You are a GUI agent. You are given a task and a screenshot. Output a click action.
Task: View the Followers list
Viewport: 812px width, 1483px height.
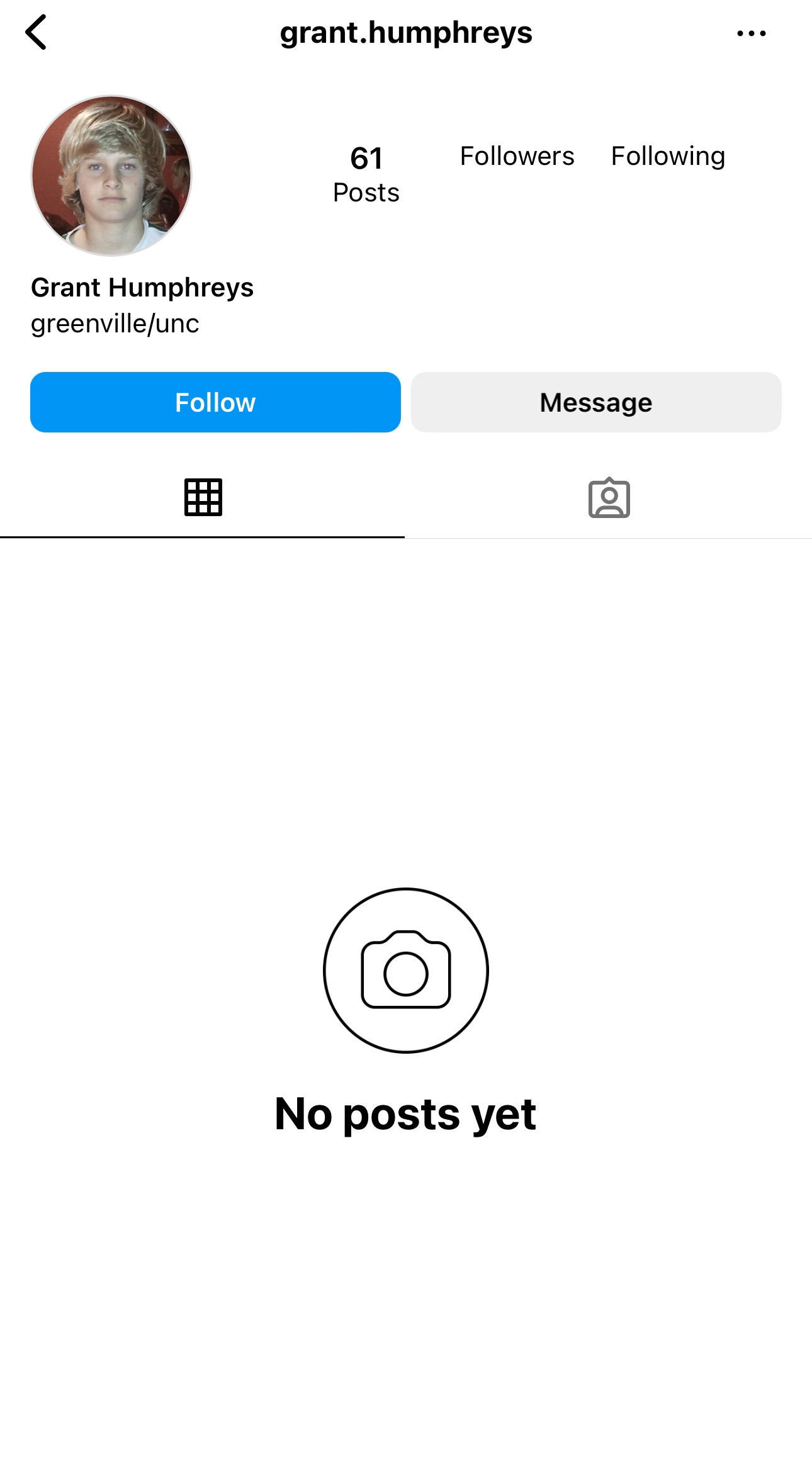click(x=517, y=156)
